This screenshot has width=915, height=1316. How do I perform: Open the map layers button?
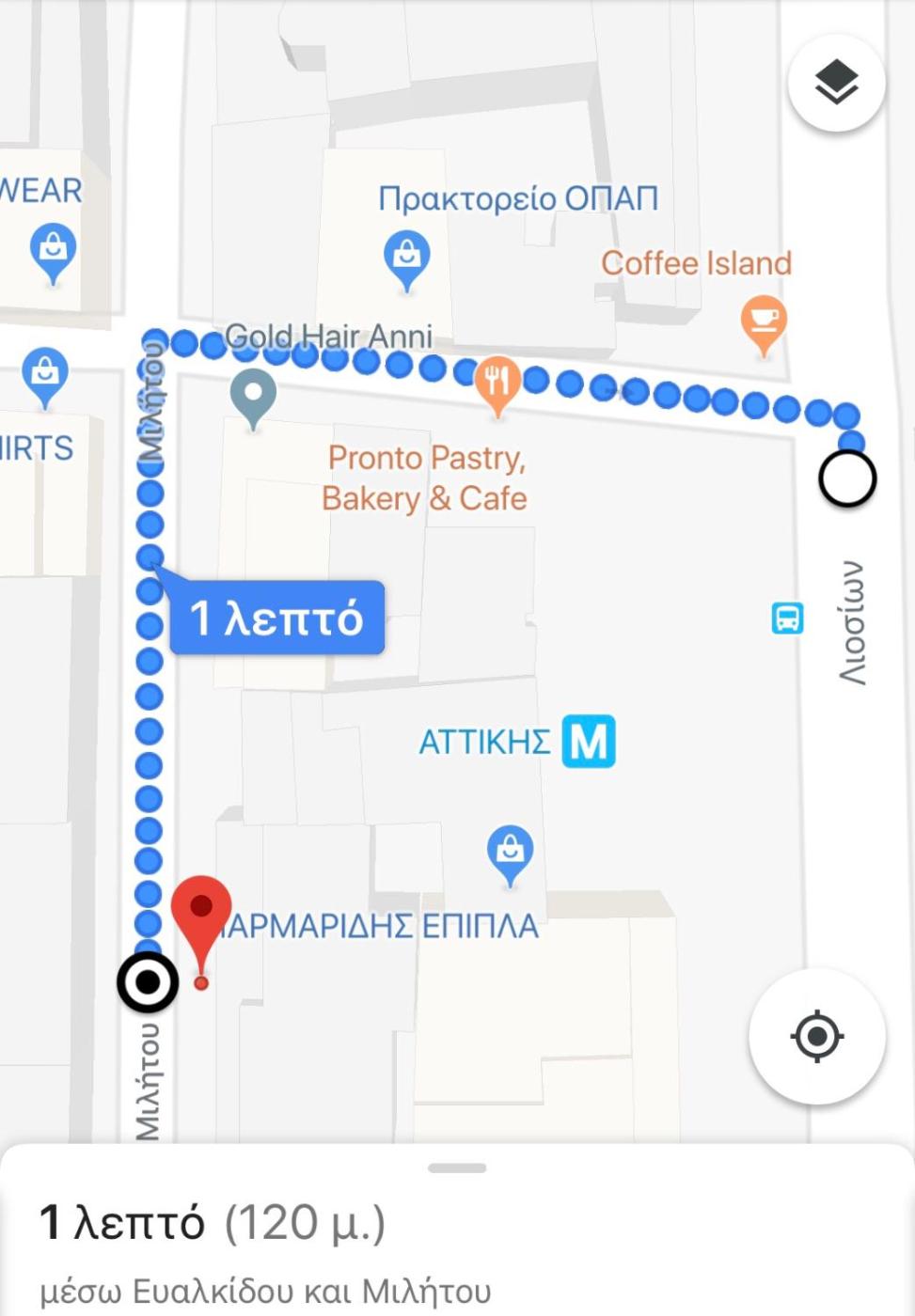(x=835, y=83)
